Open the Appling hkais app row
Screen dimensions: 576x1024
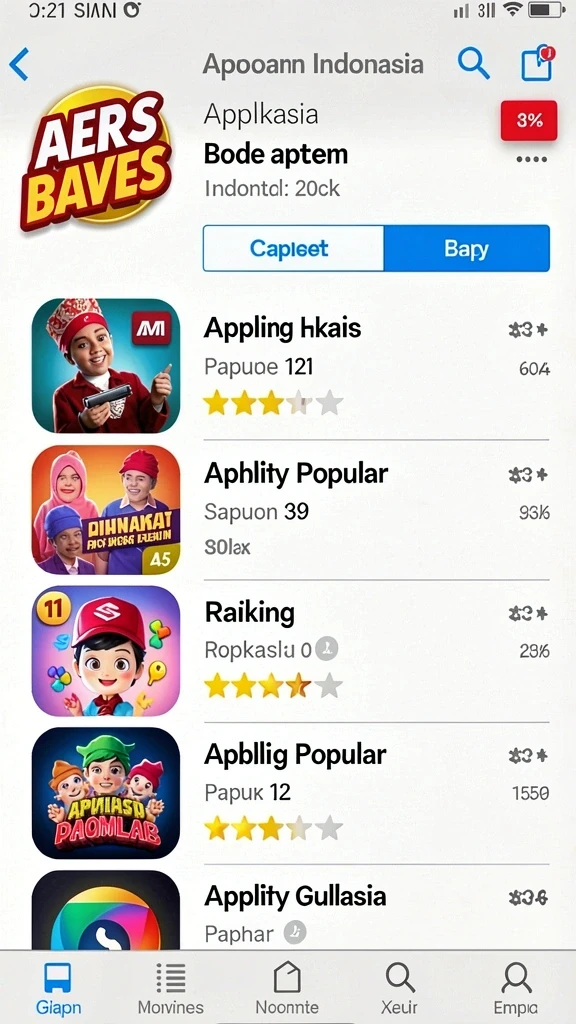[291, 366]
